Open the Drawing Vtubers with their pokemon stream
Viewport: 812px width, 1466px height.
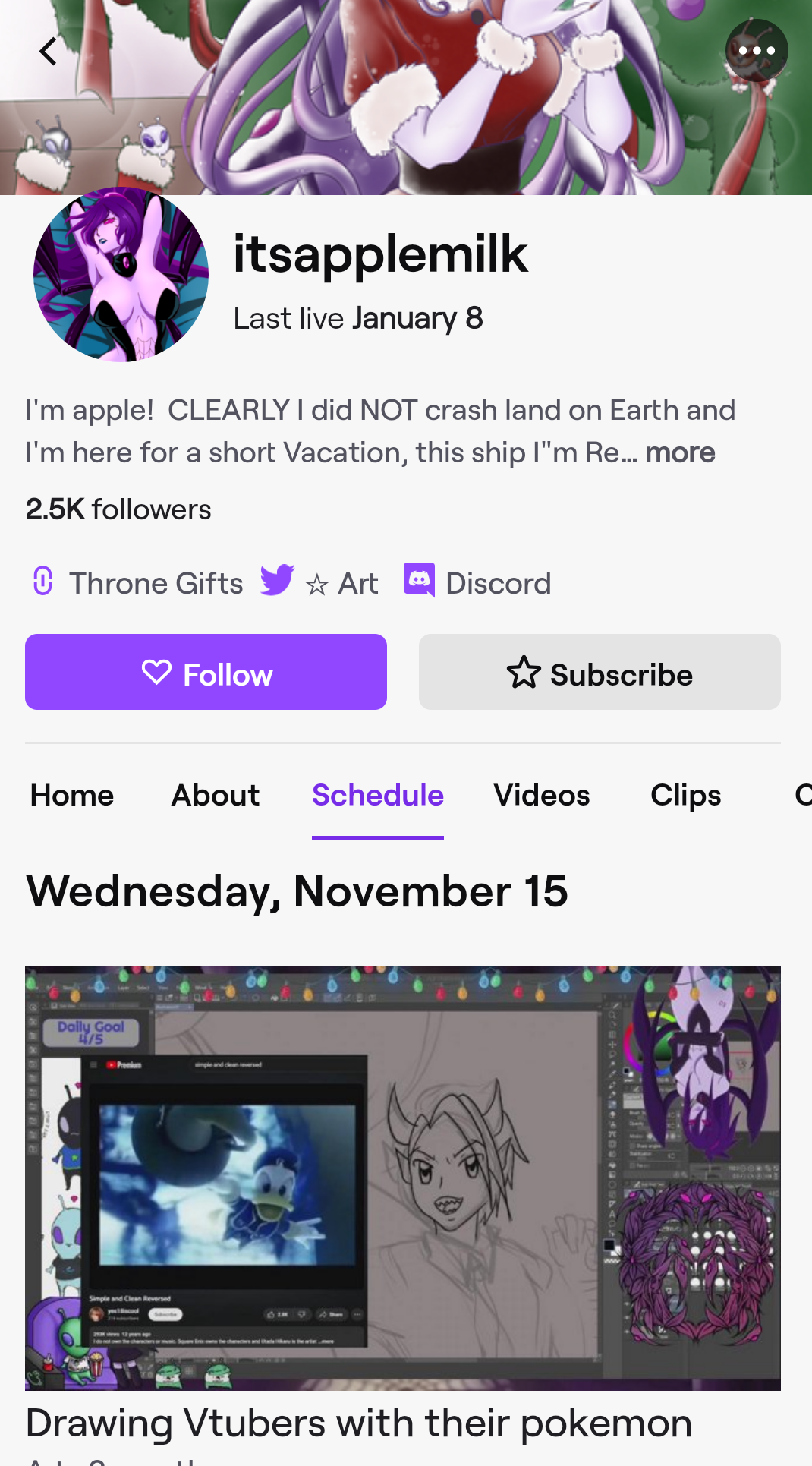[x=402, y=1178]
